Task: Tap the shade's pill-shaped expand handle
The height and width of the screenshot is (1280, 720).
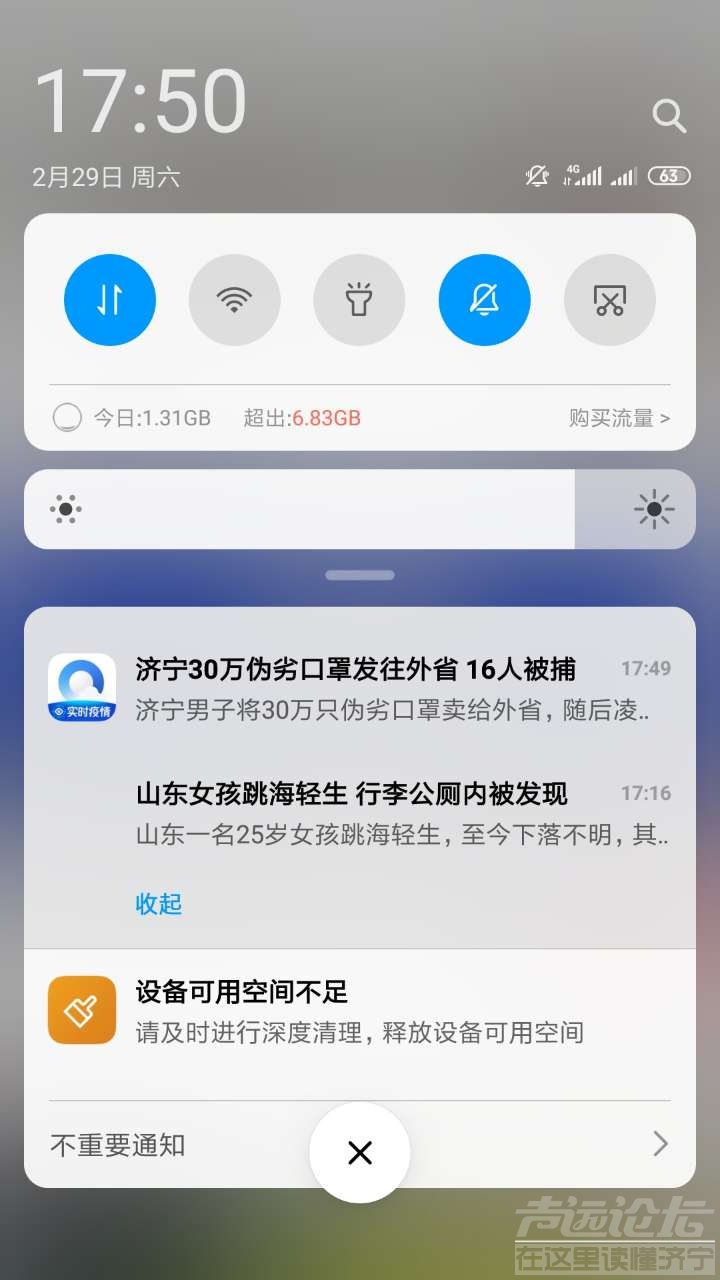Action: pyautogui.click(x=360, y=575)
